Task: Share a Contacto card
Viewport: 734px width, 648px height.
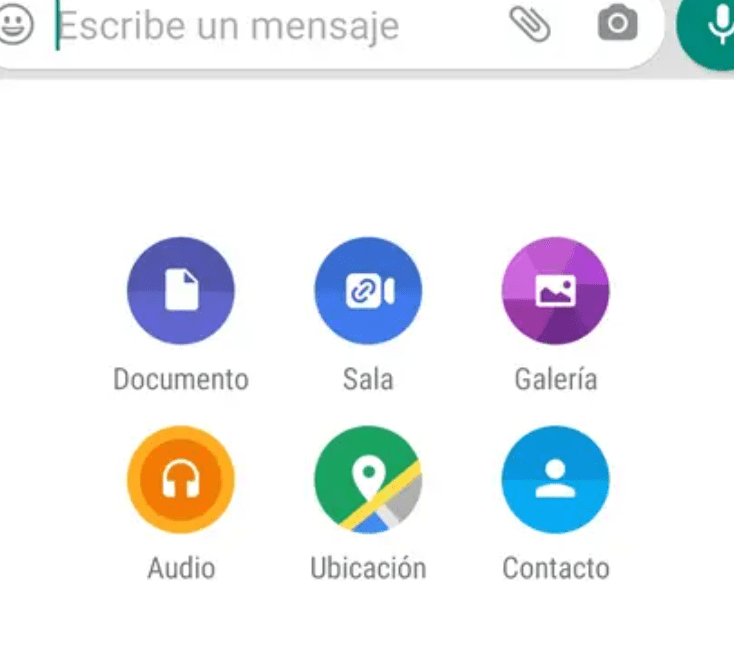Action: click(x=555, y=480)
